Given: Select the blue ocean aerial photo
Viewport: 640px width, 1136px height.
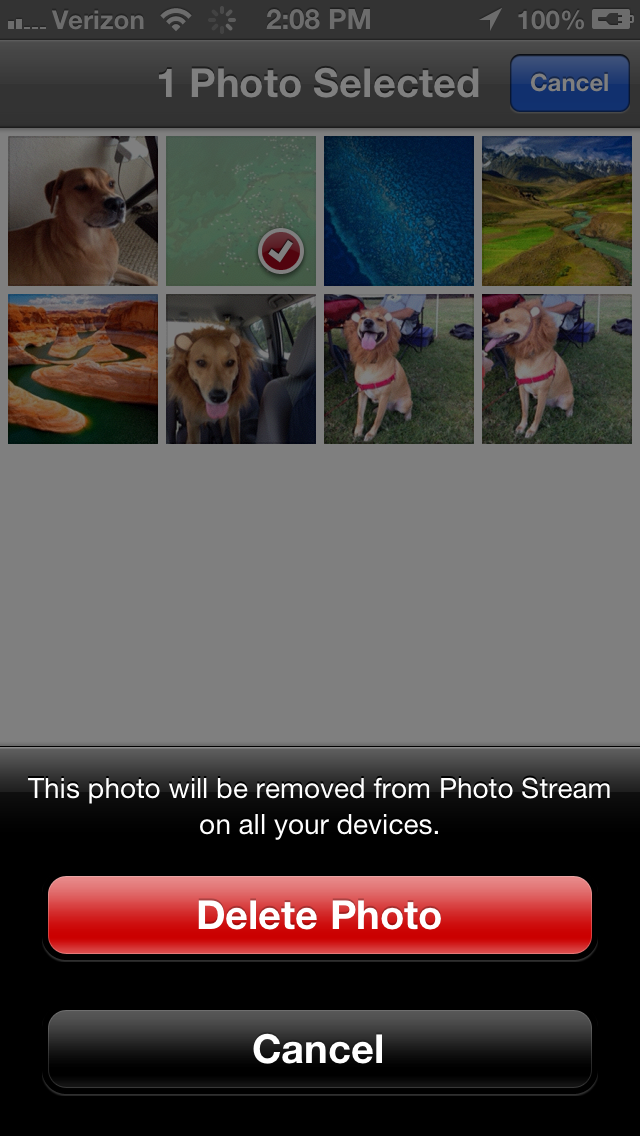Looking at the screenshot, I should (399, 211).
